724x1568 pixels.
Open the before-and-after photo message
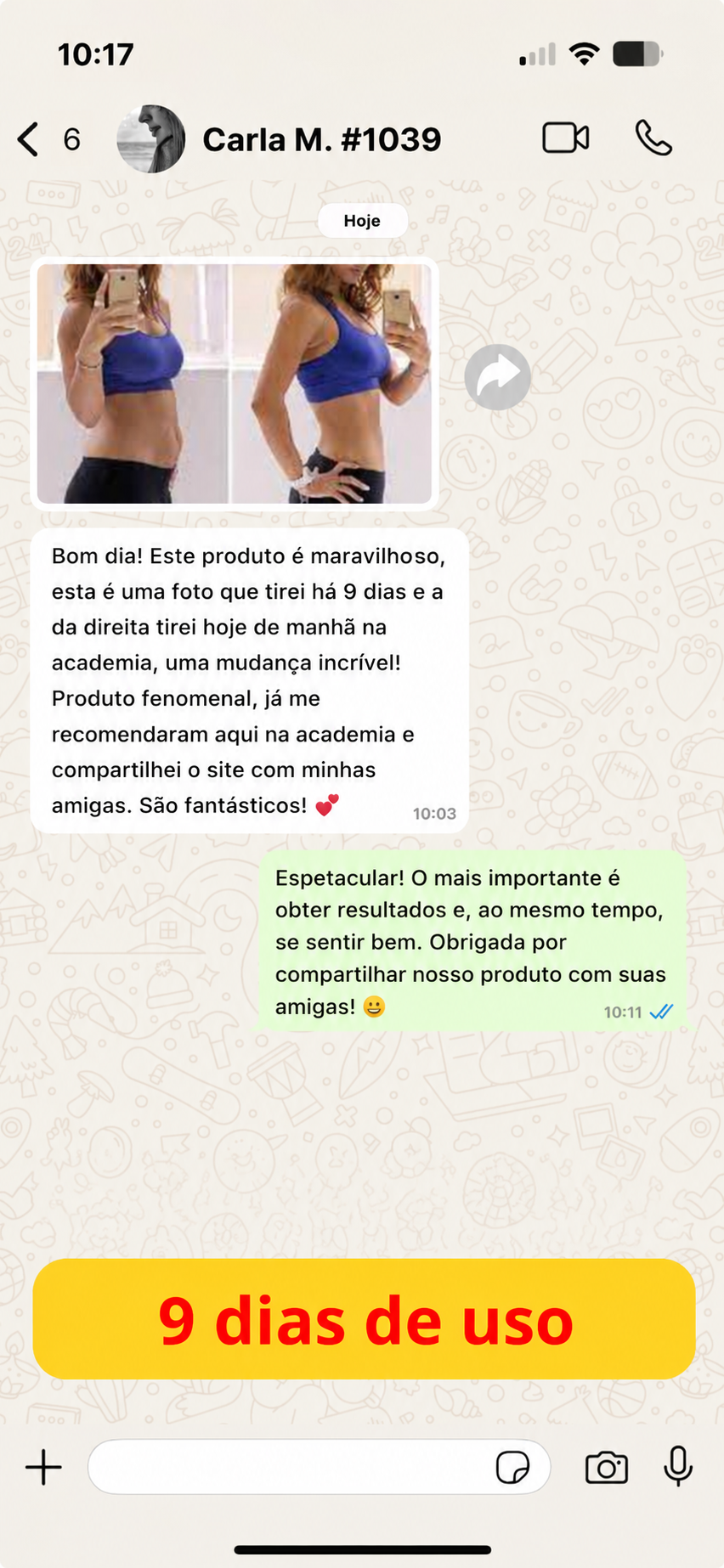pyautogui.click(x=235, y=384)
